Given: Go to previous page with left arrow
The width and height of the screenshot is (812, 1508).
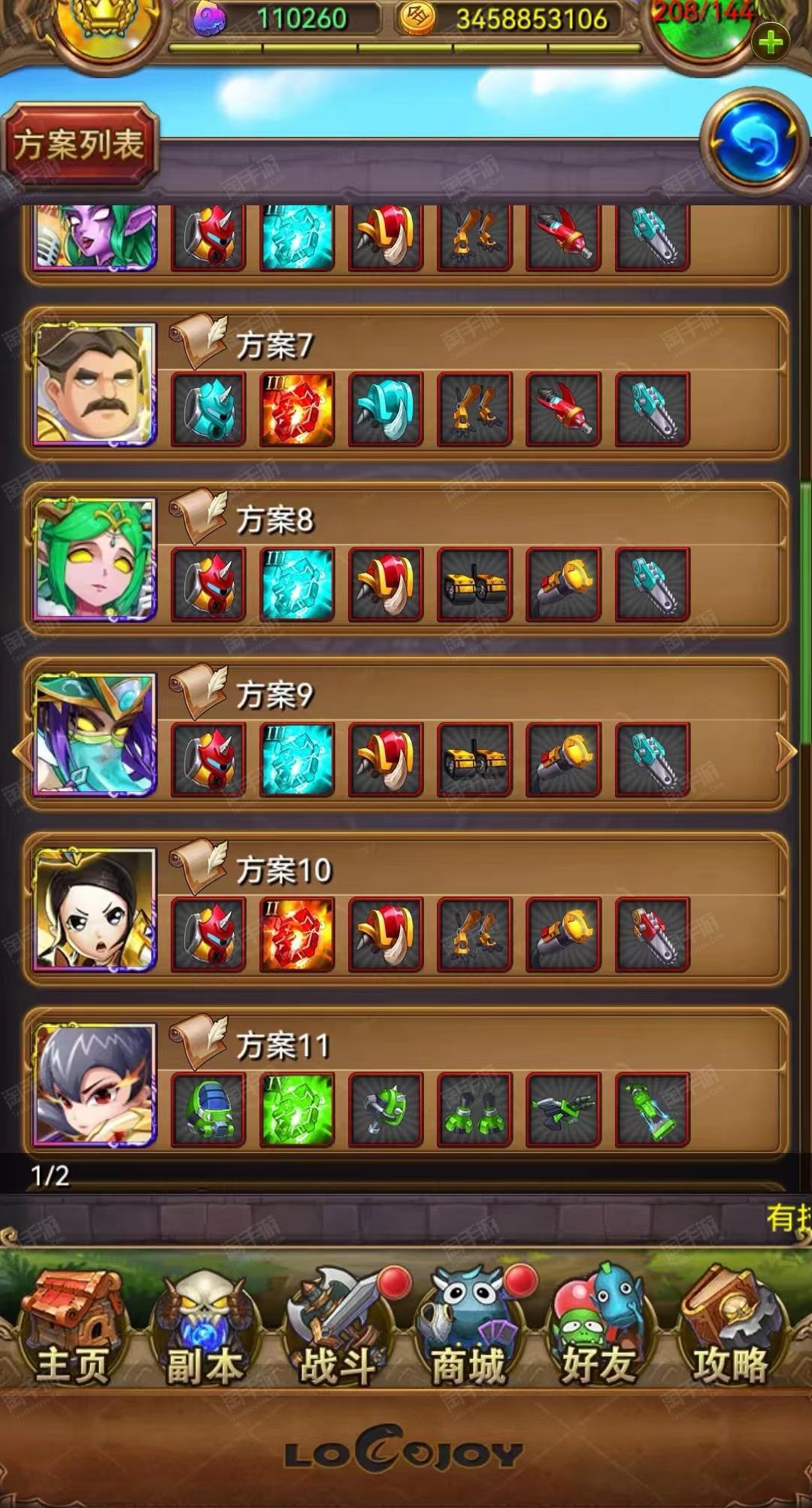Looking at the screenshot, I should click(23, 751).
